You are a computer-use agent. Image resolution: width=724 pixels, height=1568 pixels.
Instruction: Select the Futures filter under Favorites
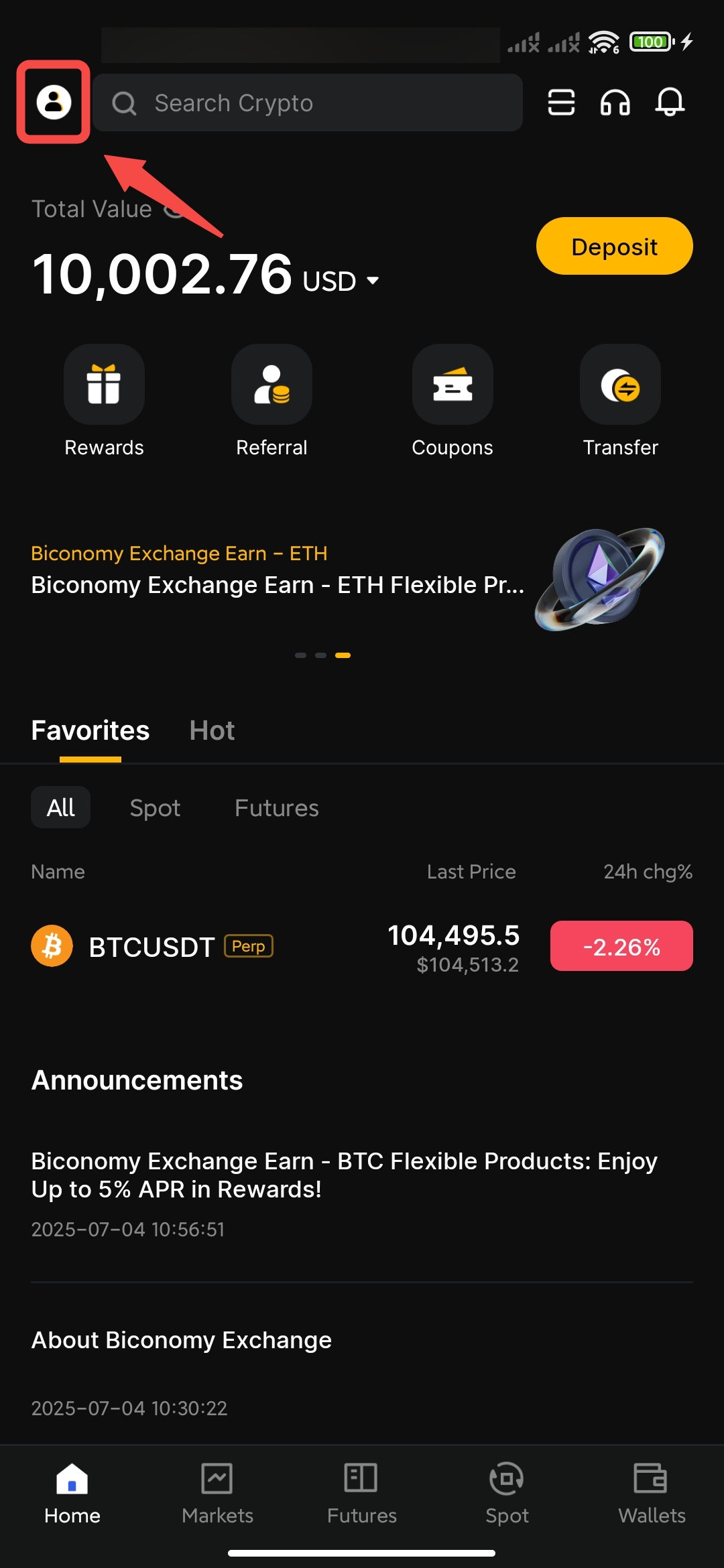pos(276,808)
